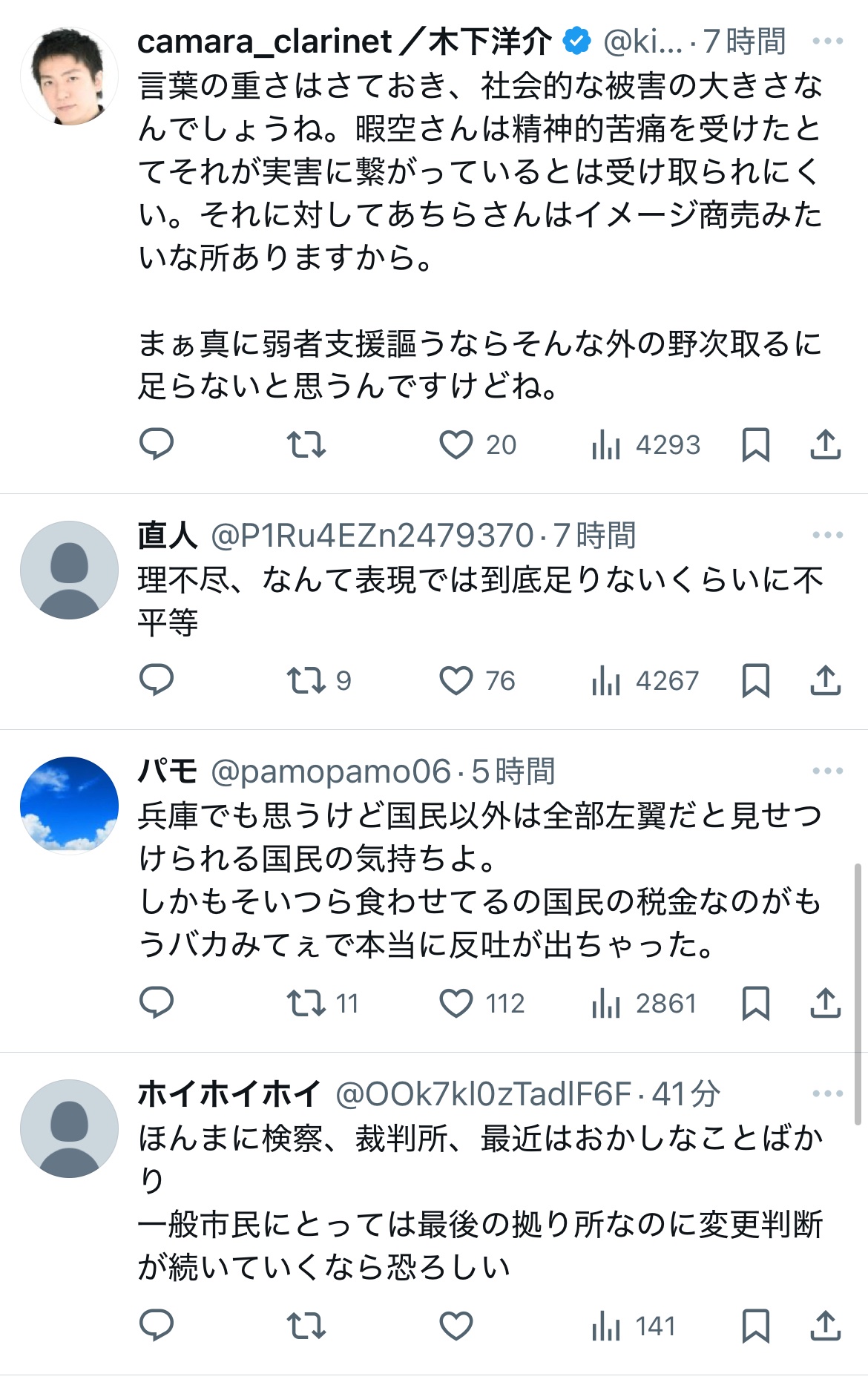Like ホイホイホイ's reply
The width and height of the screenshot is (868, 1385).
pyautogui.click(x=456, y=1326)
